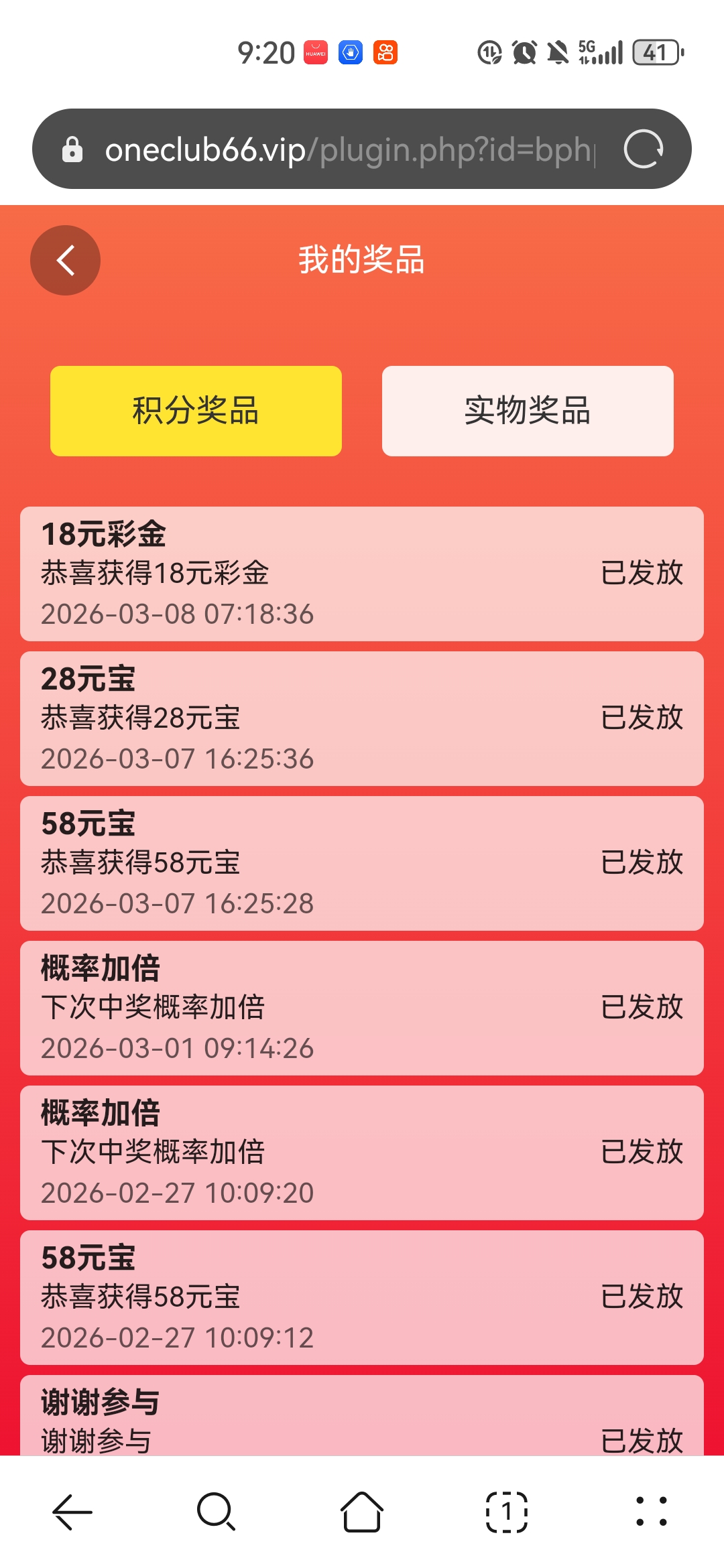Tap the back arrow at page top left
The image size is (724, 1568).
point(65,260)
